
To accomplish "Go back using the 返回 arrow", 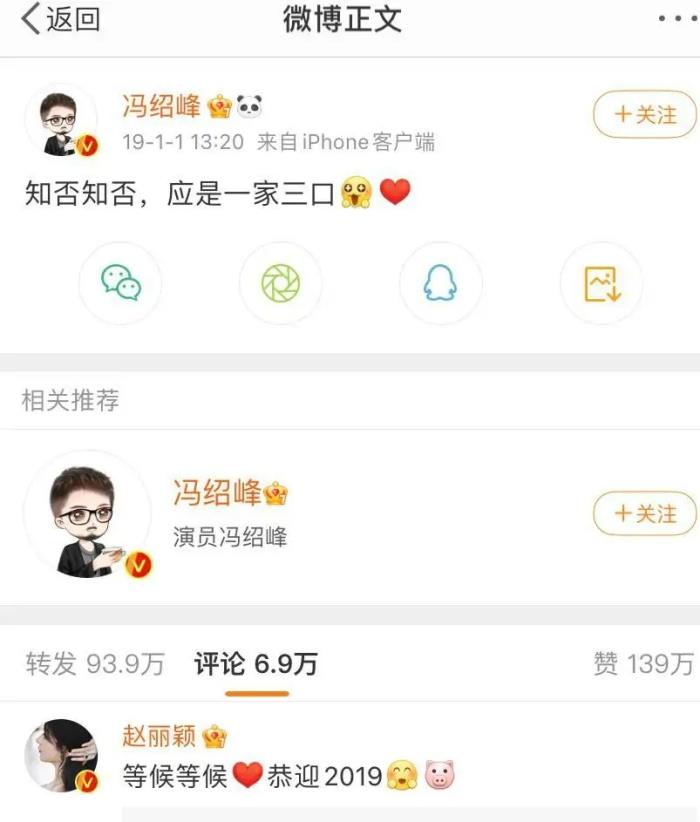I will pos(60,19).
